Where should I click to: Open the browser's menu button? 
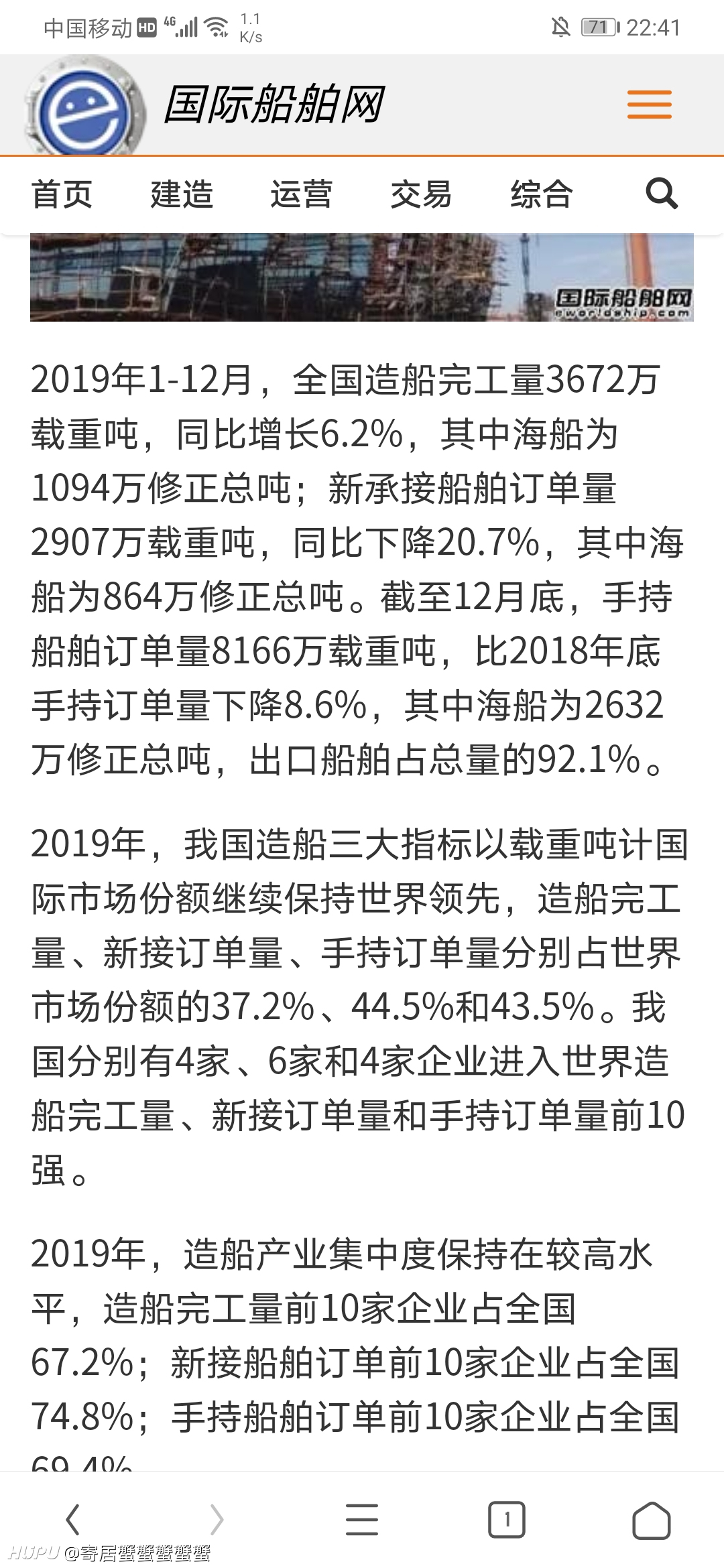click(x=362, y=1519)
